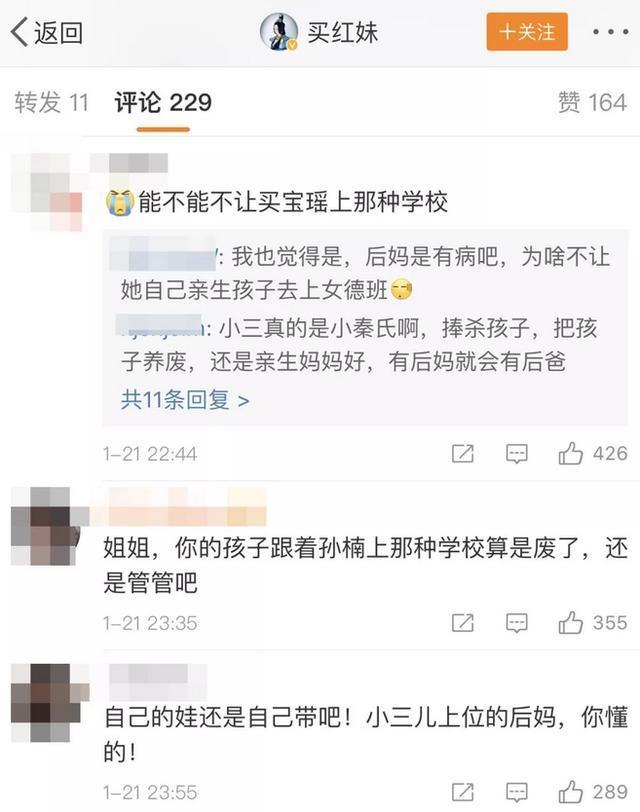640x812 pixels.
Task: Reply to the comment posted at 1-21 23:55
Action: pos(516,790)
